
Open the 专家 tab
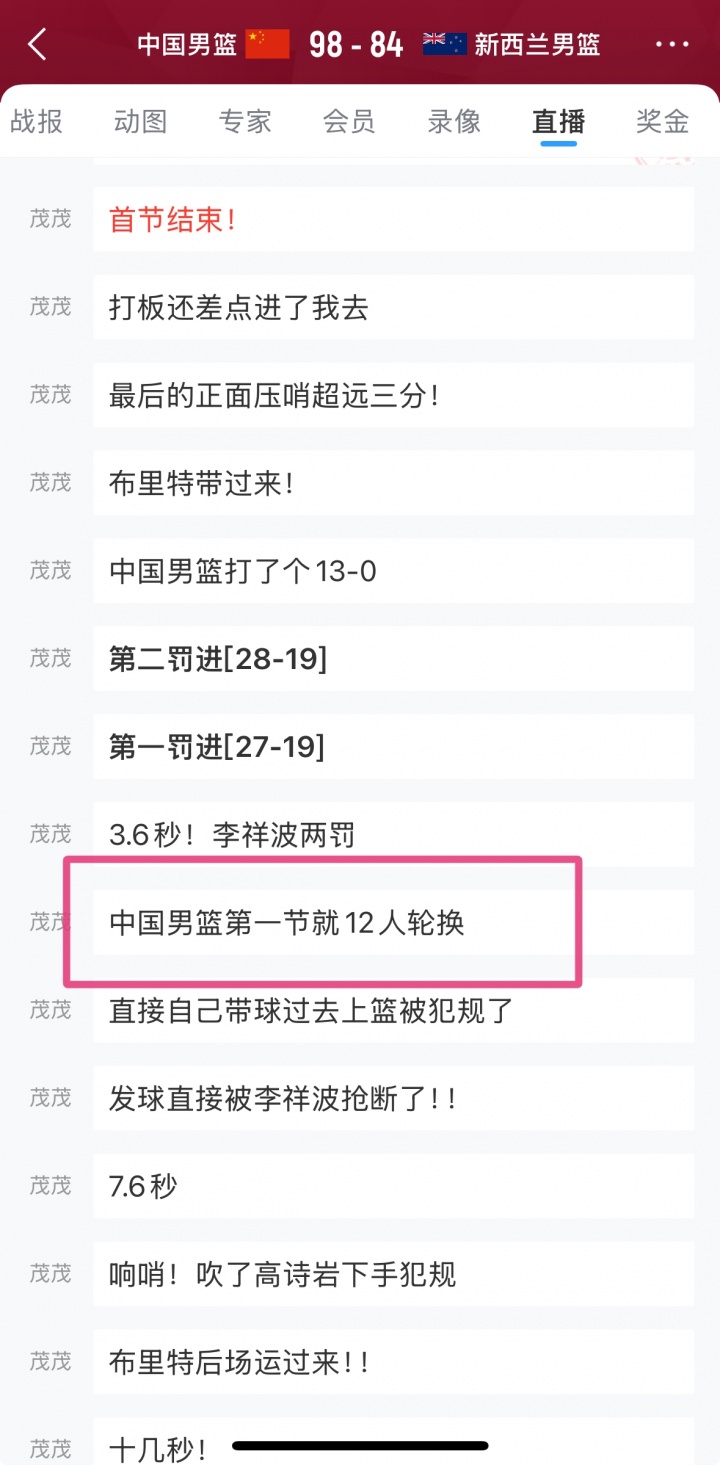pyautogui.click(x=245, y=122)
